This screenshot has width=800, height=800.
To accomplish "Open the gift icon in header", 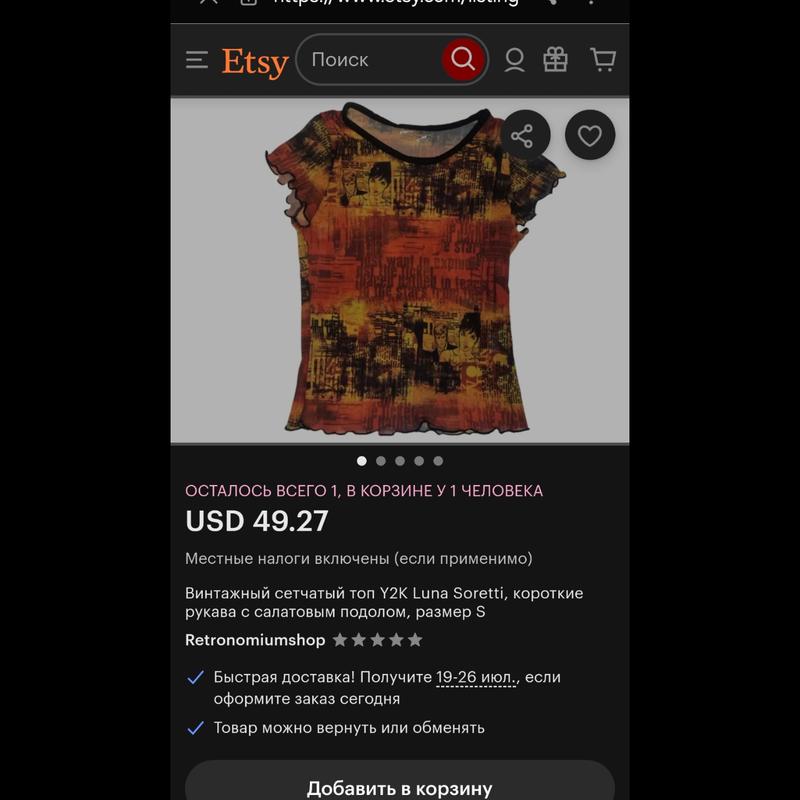I will (556, 60).
